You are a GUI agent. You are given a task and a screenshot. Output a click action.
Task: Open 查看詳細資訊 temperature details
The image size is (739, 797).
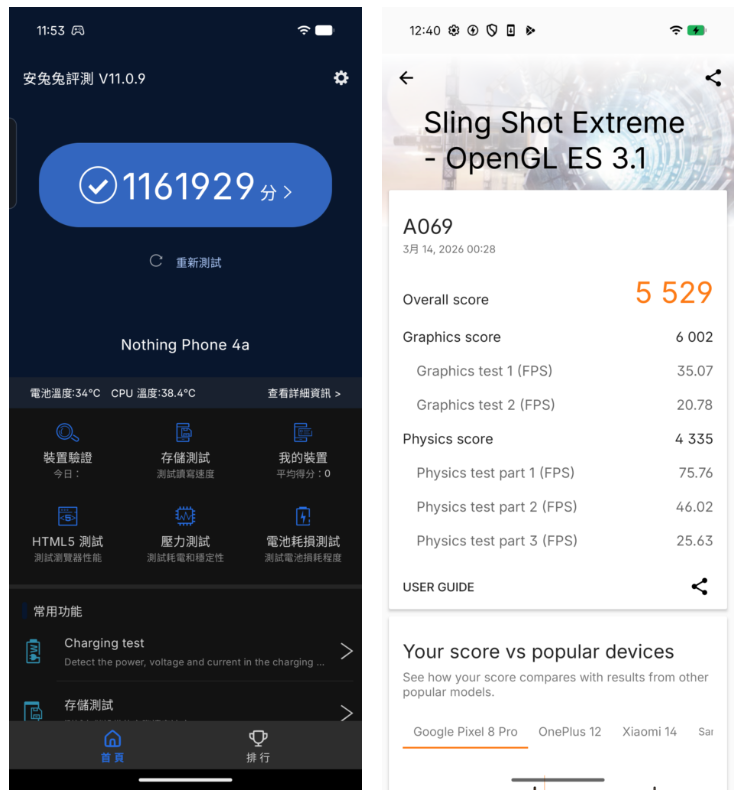(304, 393)
